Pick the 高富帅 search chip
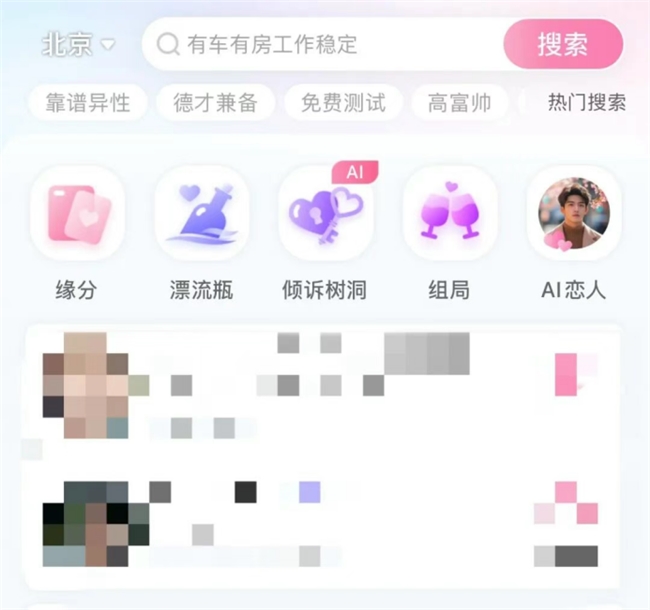This screenshot has height=610, width=650. [459, 103]
